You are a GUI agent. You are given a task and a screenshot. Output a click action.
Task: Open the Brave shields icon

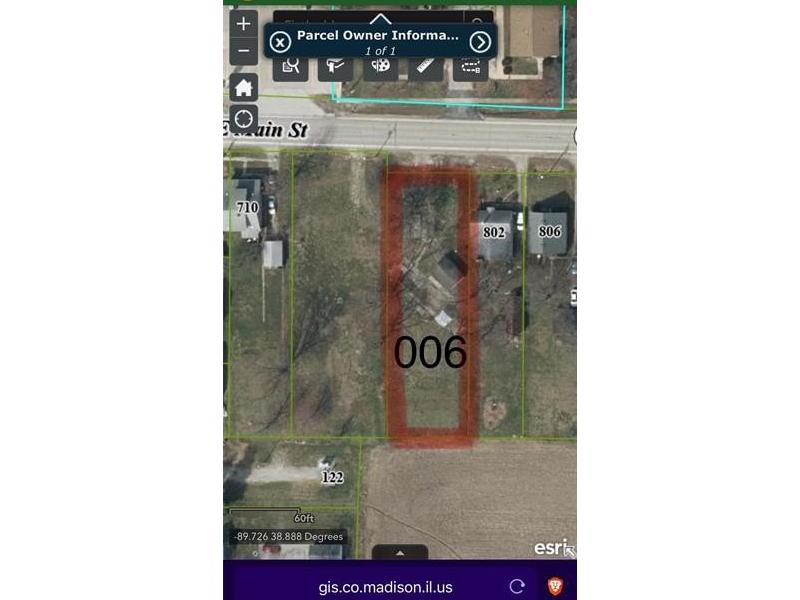click(x=554, y=586)
